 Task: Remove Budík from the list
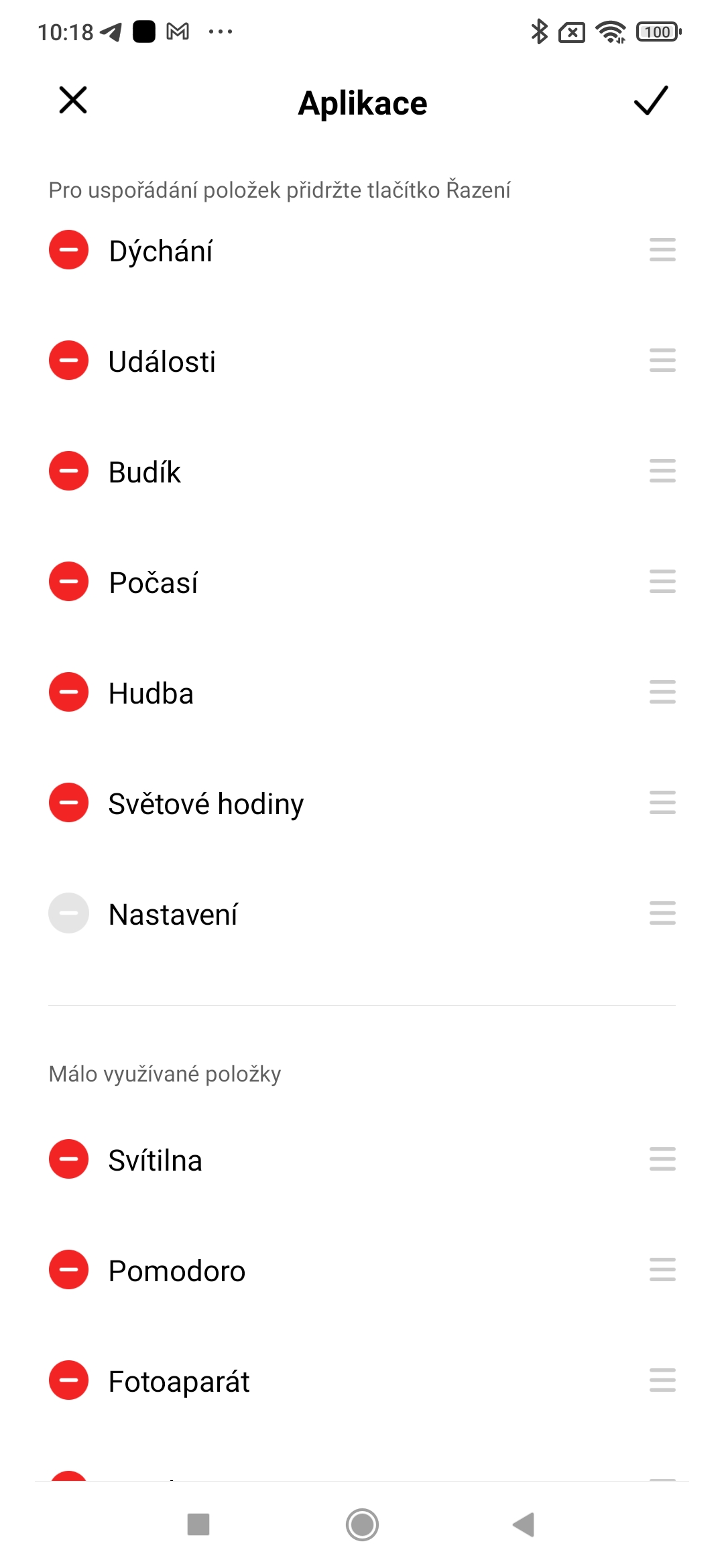[68, 471]
